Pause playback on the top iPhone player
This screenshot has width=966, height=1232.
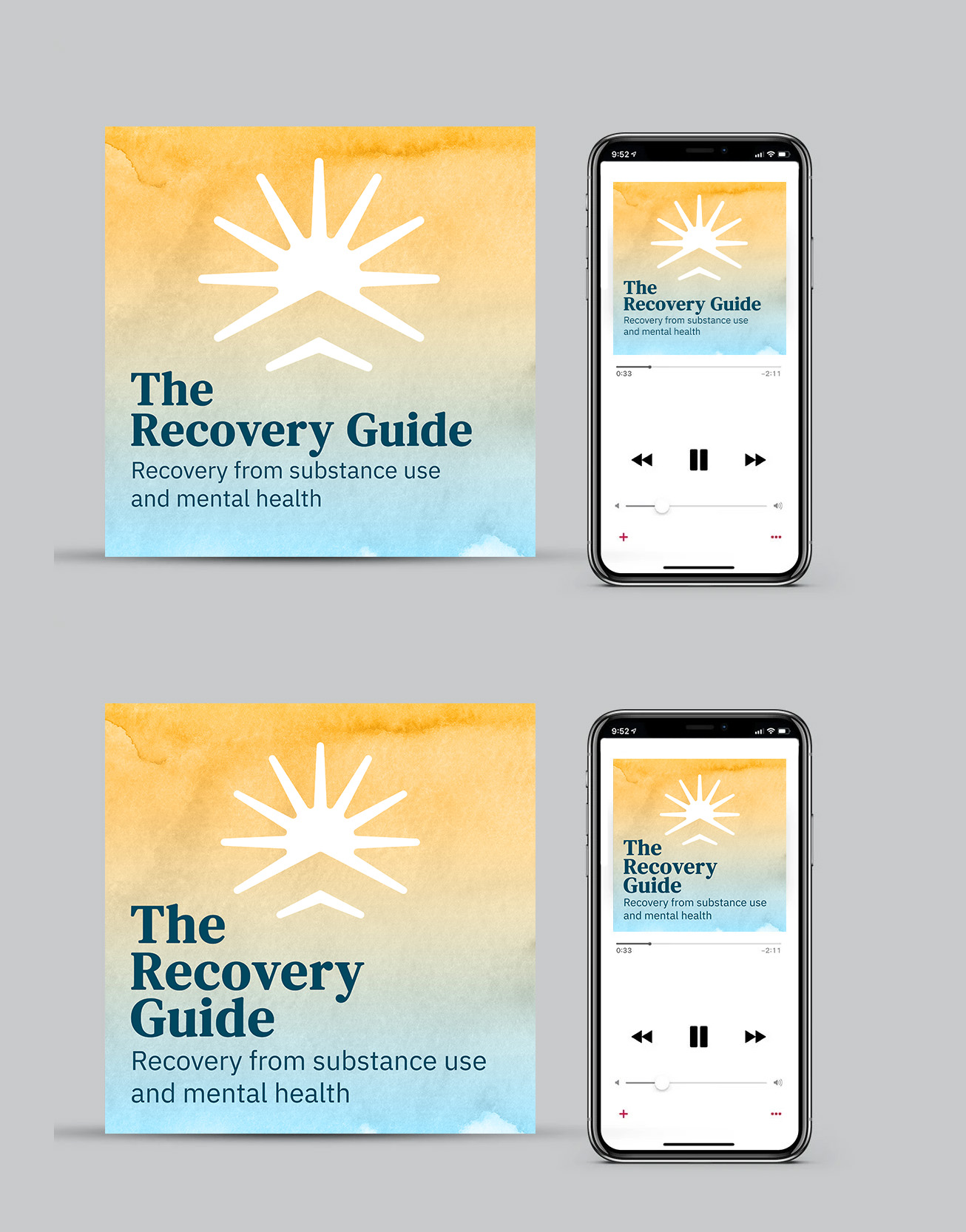pos(698,459)
